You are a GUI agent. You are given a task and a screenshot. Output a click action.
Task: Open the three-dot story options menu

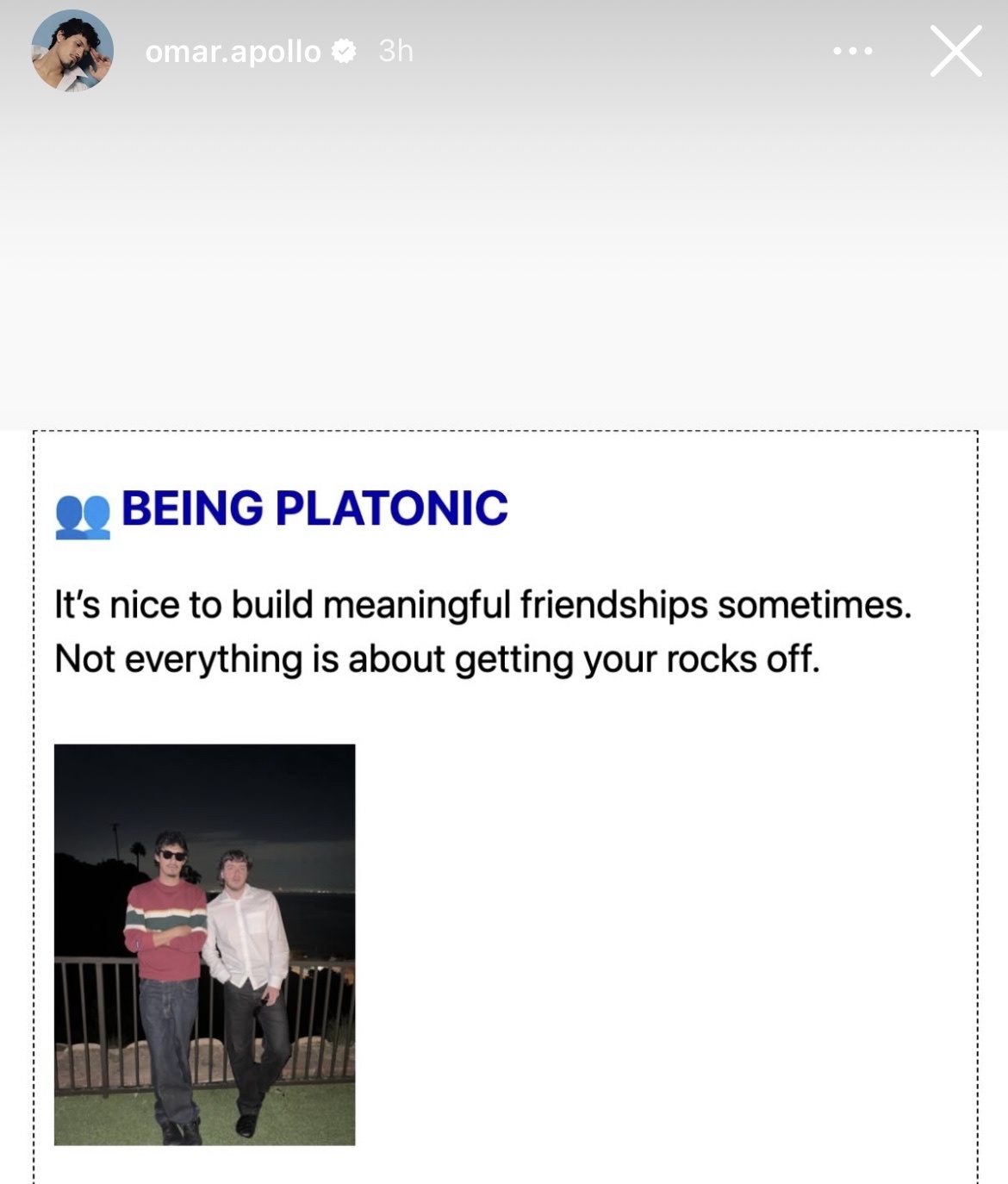852,52
